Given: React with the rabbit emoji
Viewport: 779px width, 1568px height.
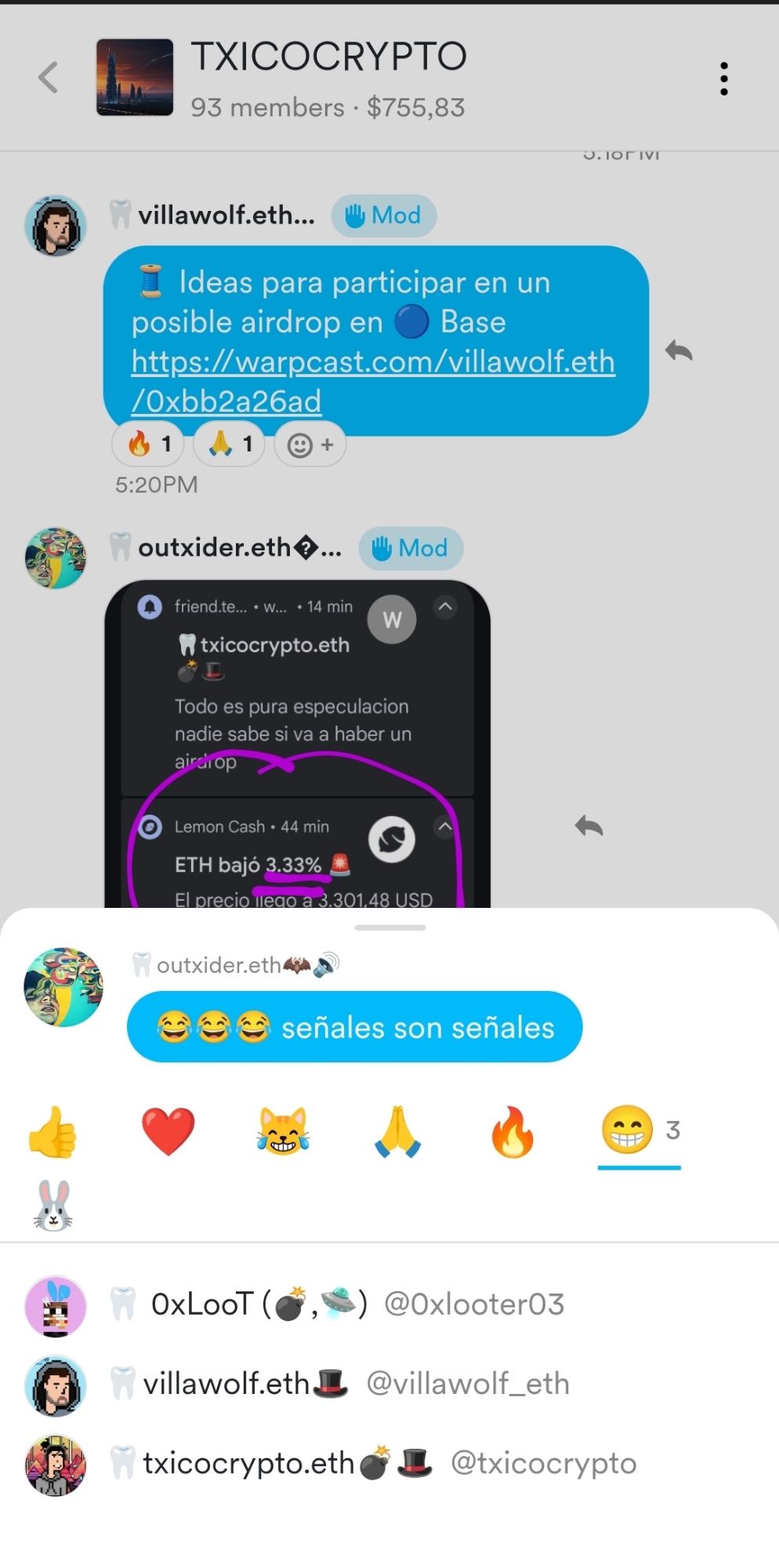Looking at the screenshot, I should pyautogui.click(x=53, y=1206).
